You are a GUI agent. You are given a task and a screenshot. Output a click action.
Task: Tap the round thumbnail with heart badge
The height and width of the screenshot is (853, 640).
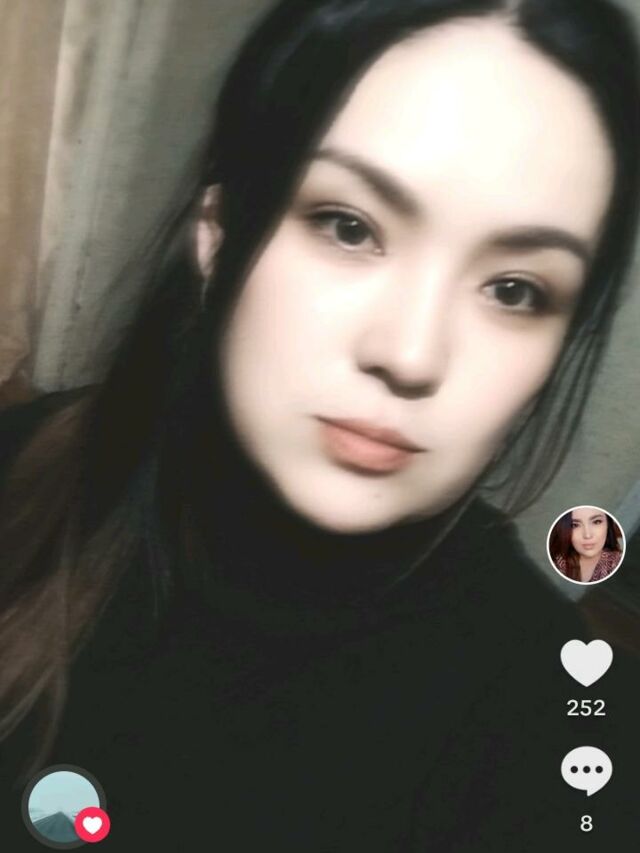click(x=64, y=806)
